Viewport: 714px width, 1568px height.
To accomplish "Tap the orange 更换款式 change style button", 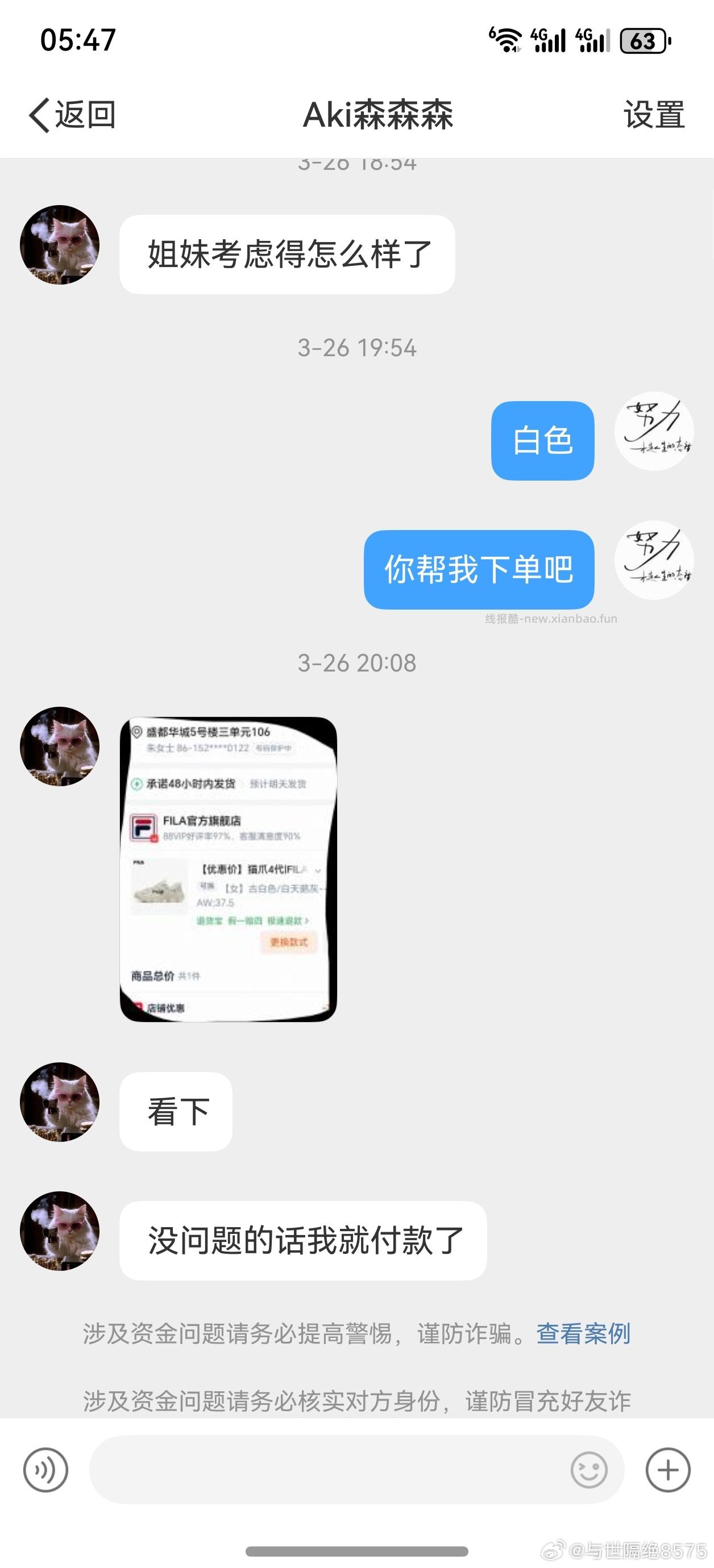I will click(289, 944).
